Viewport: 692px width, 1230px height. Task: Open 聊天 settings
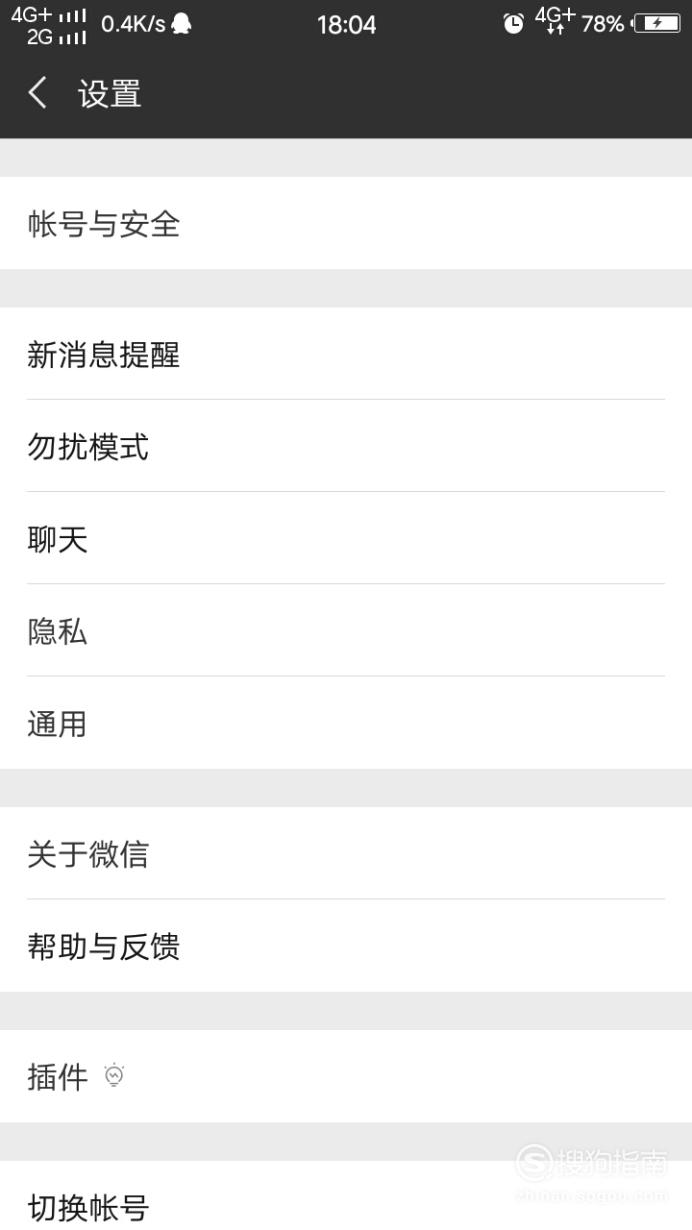(346, 538)
